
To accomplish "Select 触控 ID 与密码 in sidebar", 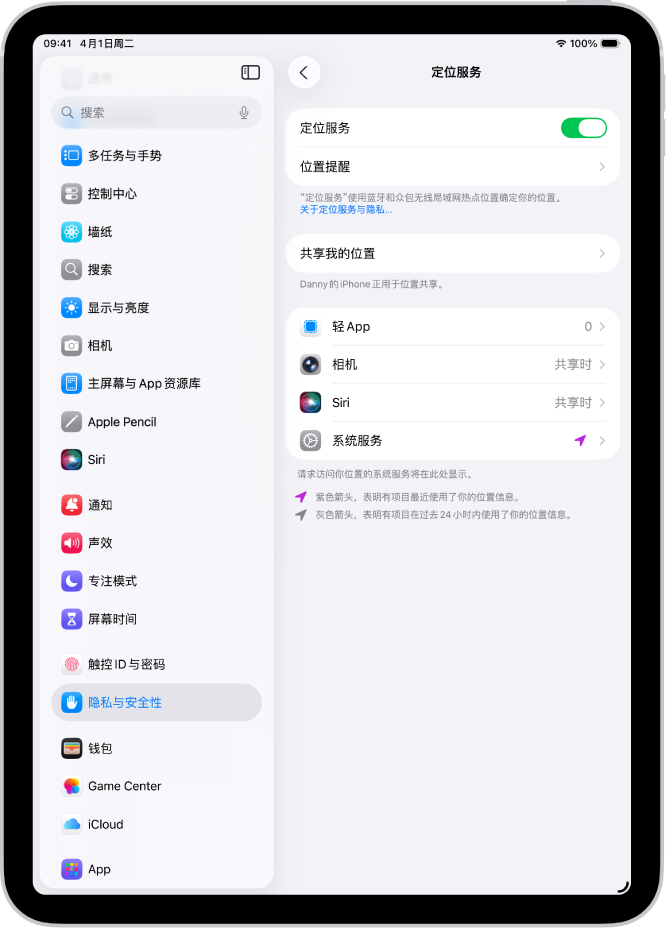I will click(126, 664).
